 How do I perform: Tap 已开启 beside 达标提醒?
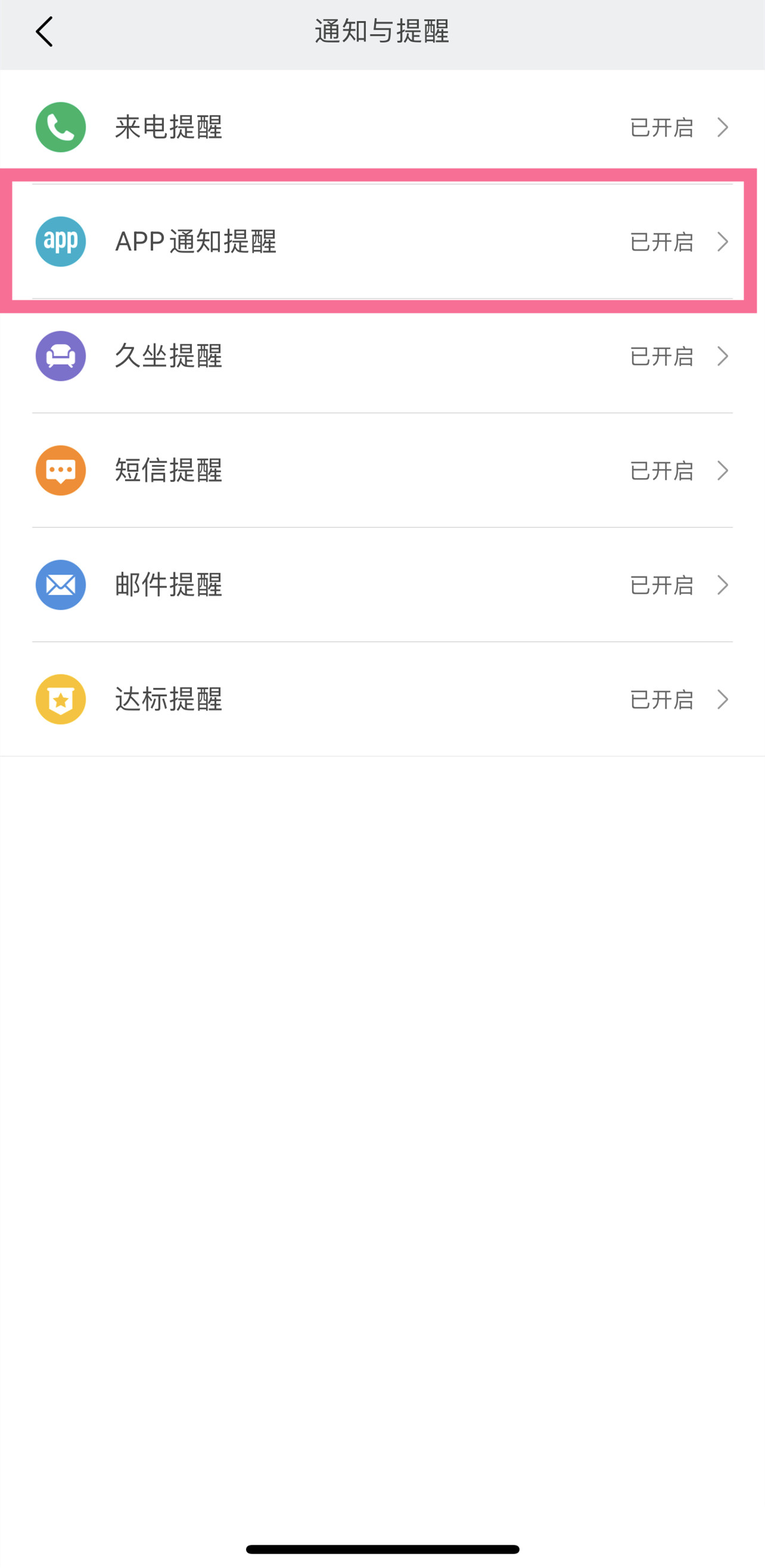[x=661, y=699]
